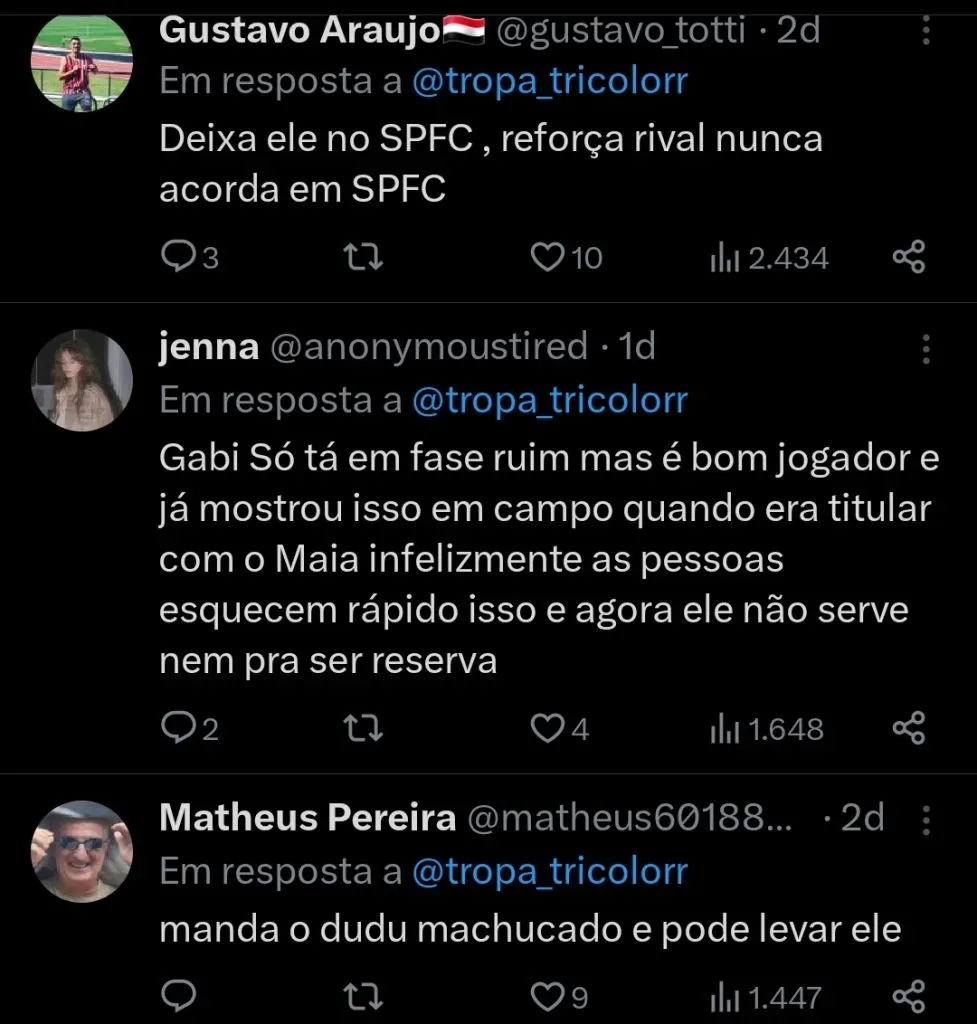View Matheus Pereira's profile picture
977x1024 pixels.
click(82, 850)
